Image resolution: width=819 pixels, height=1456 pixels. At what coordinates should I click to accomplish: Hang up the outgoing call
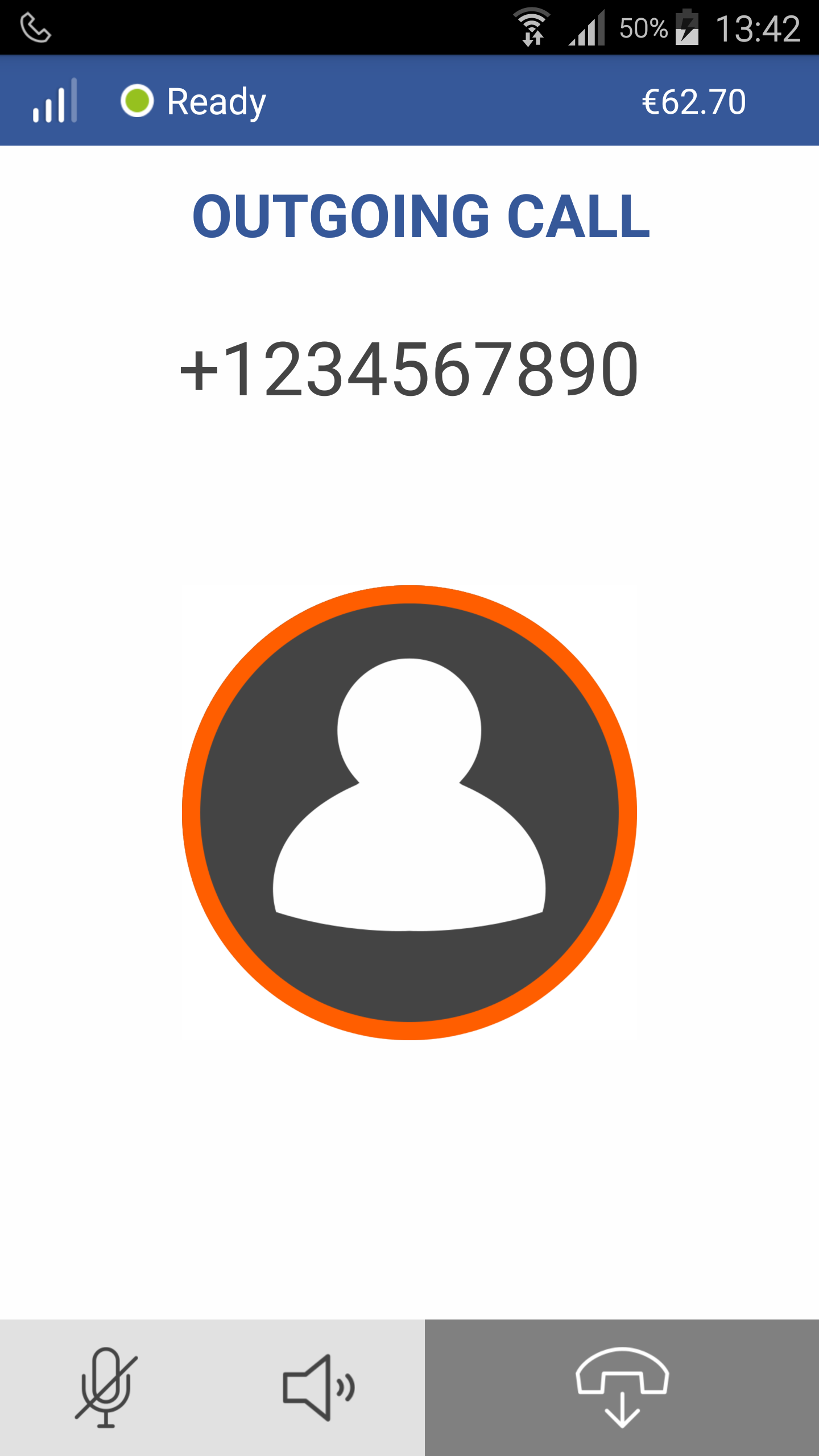pyautogui.click(x=622, y=1388)
